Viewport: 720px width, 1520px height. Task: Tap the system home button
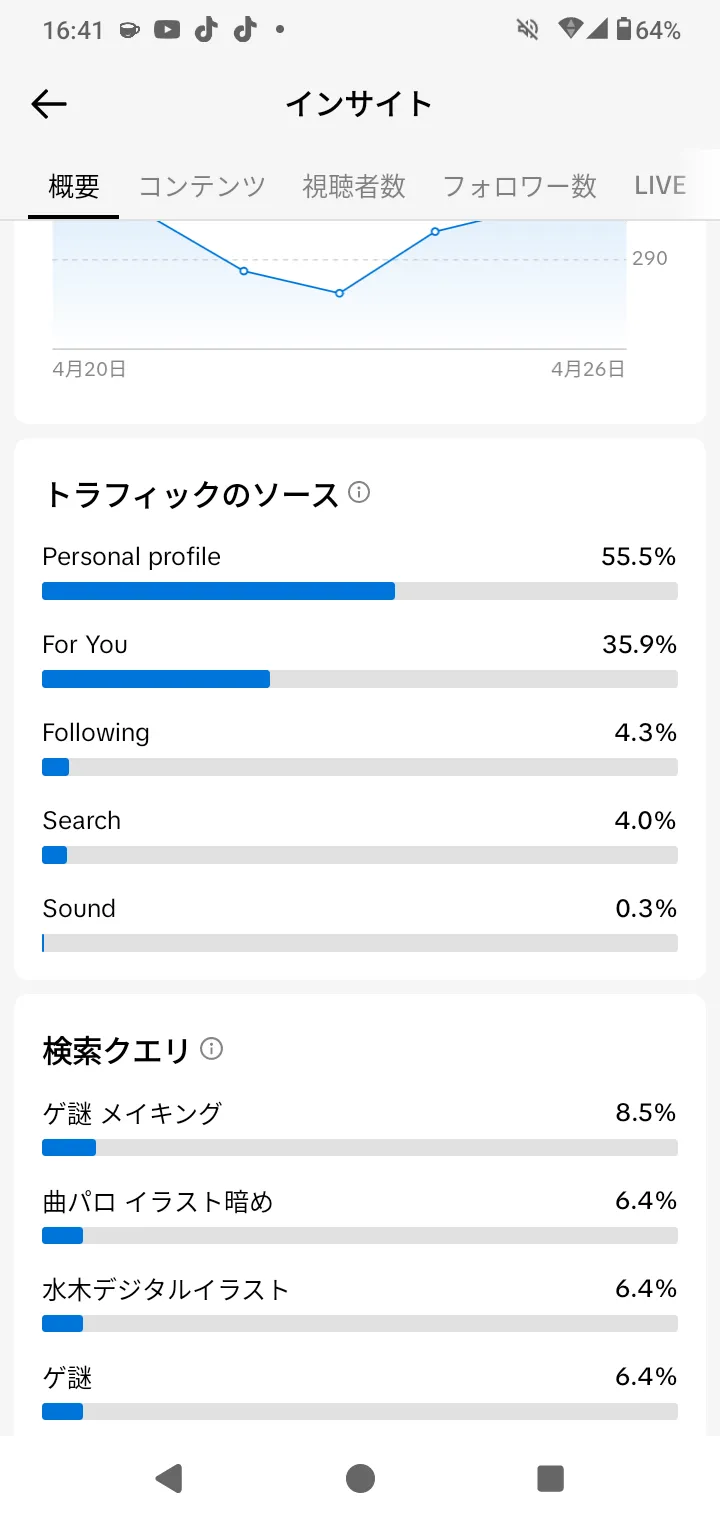[360, 1478]
